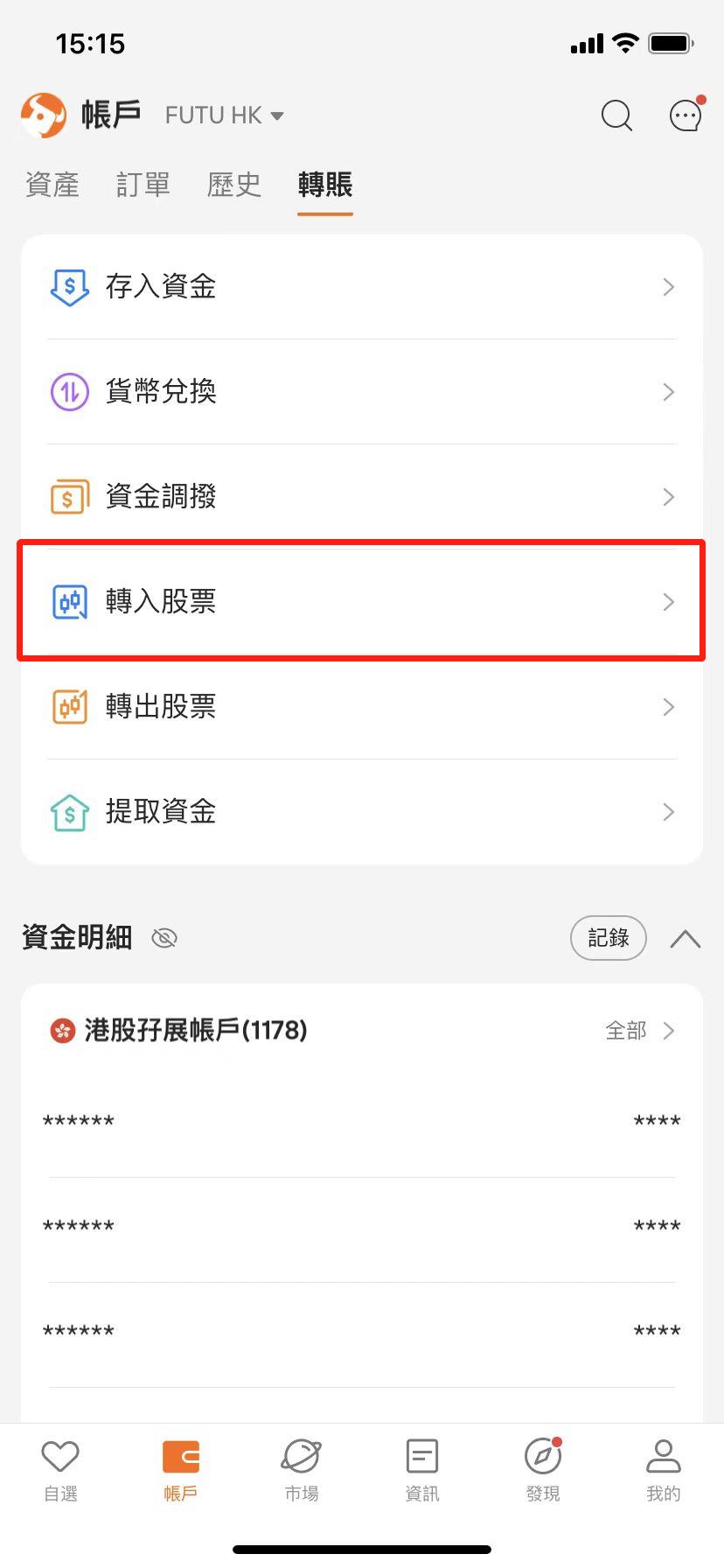724x1568 pixels.
Task: Switch to the 資產 tab
Action: click(x=52, y=185)
